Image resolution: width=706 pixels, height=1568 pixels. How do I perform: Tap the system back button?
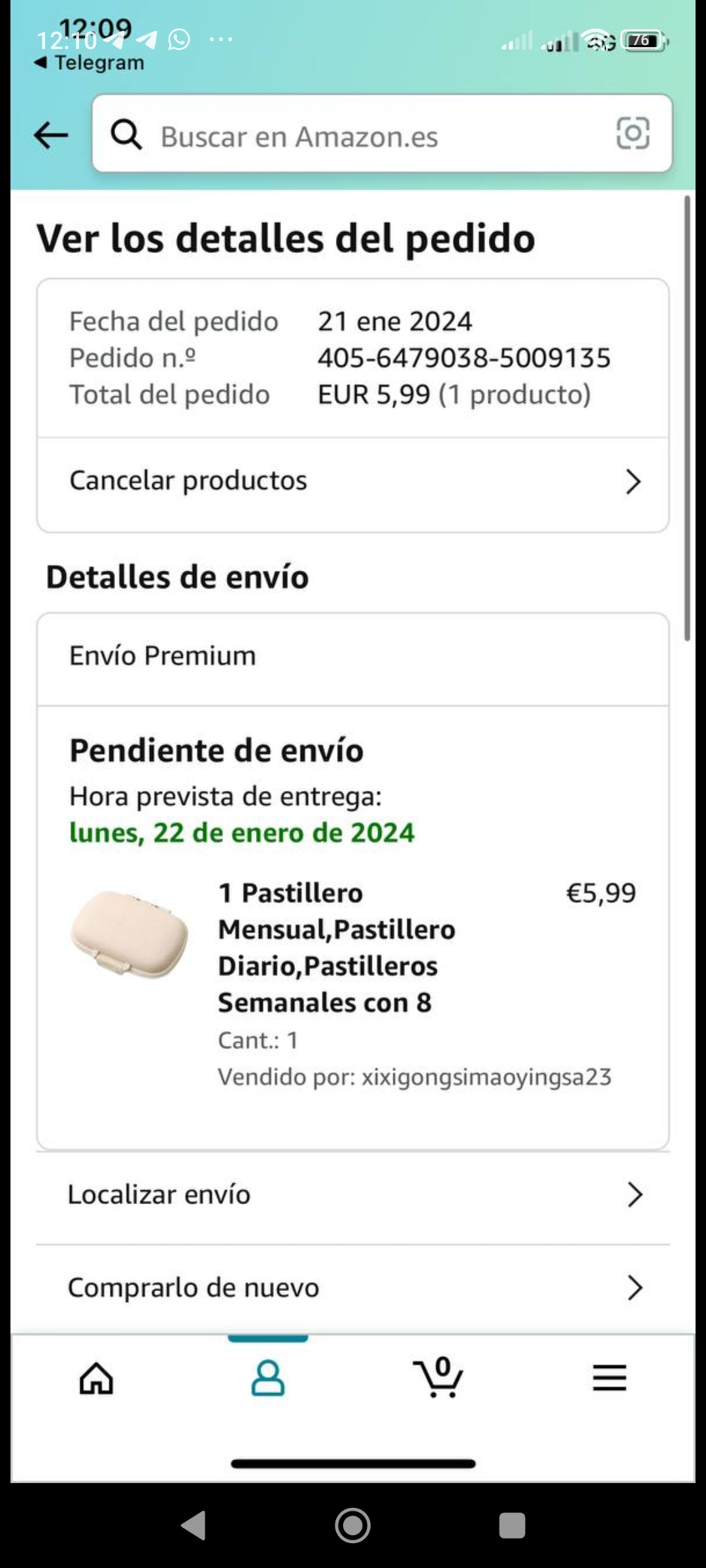click(193, 1526)
